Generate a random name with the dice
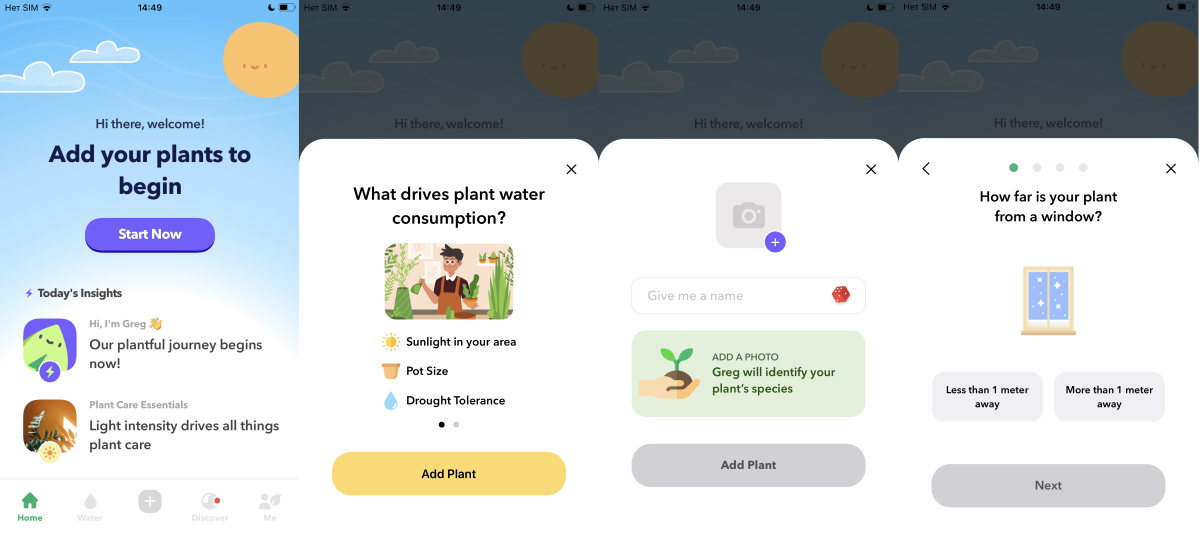The width and height of the screenshot is (1200, 534). coord(841,295)
